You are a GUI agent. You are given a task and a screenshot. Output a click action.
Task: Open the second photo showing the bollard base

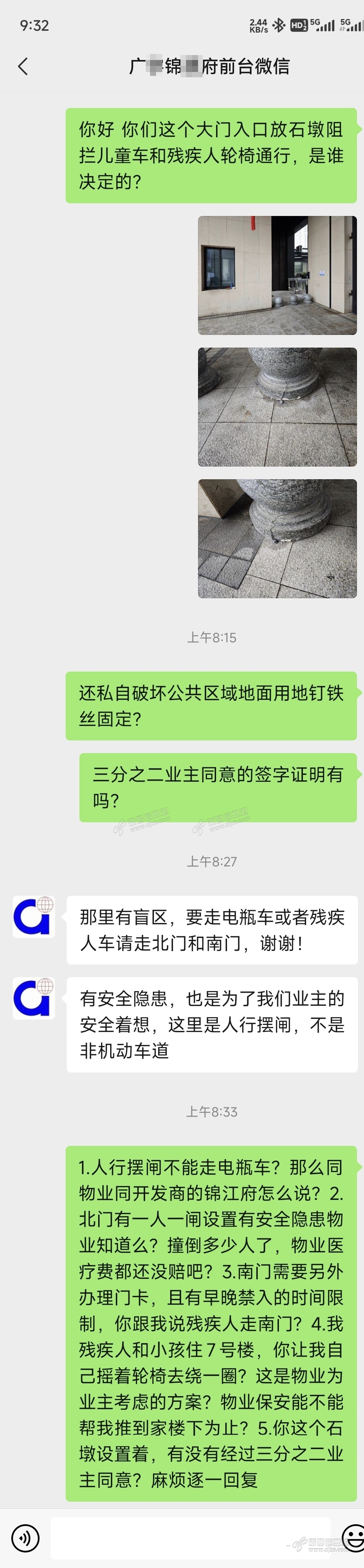[277, 407]
